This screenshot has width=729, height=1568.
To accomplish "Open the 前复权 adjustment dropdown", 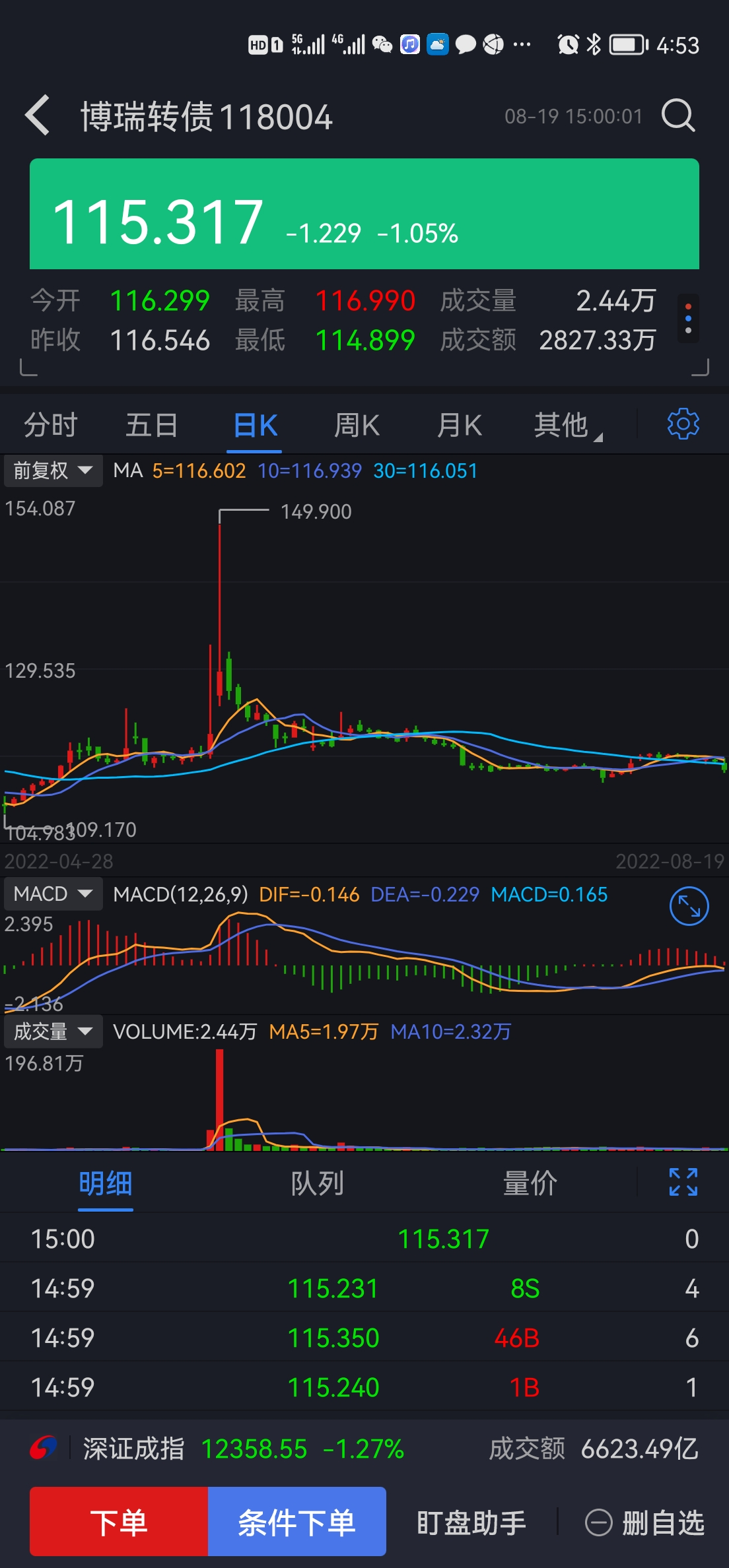I will click(53, 471).
